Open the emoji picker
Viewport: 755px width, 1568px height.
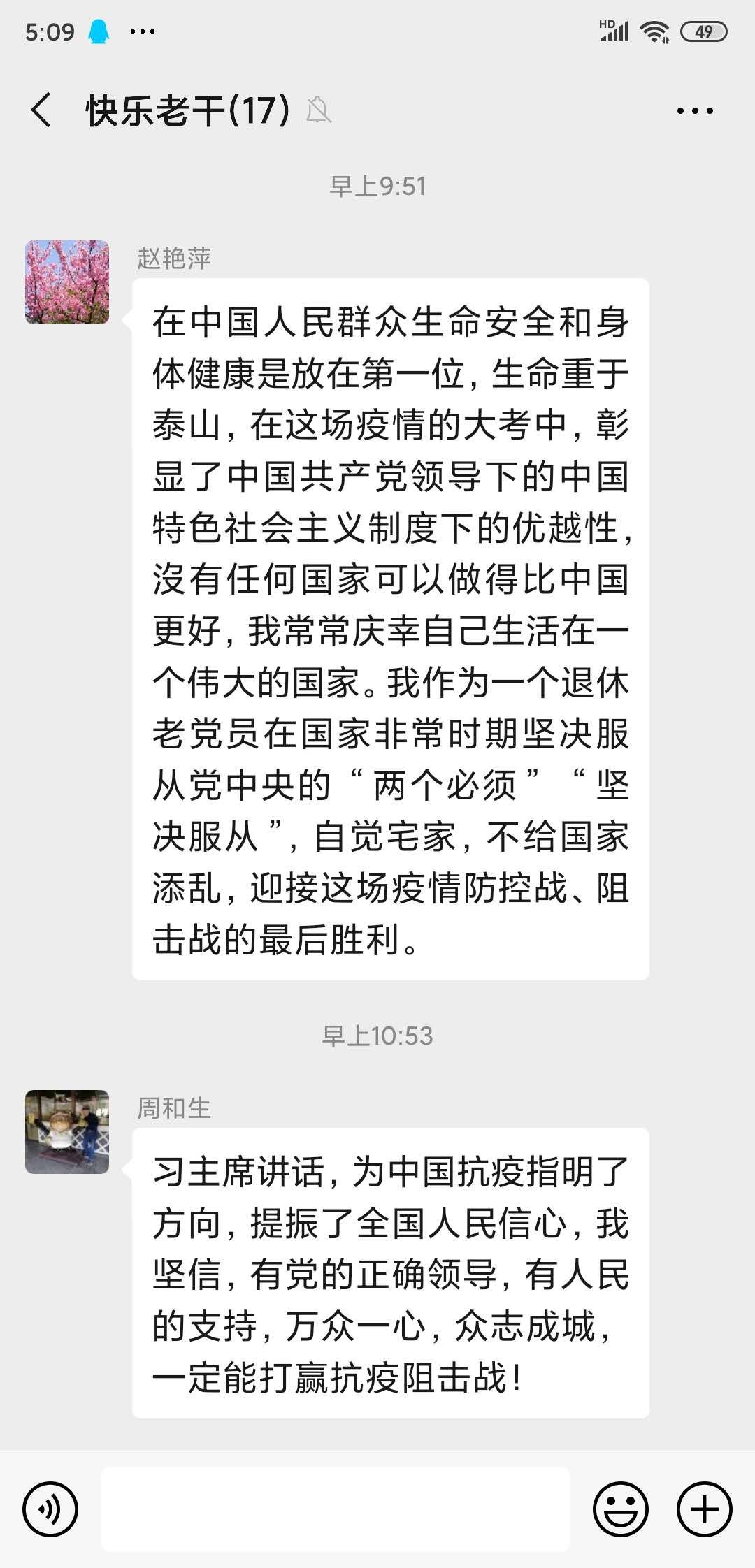(621, 1509)
